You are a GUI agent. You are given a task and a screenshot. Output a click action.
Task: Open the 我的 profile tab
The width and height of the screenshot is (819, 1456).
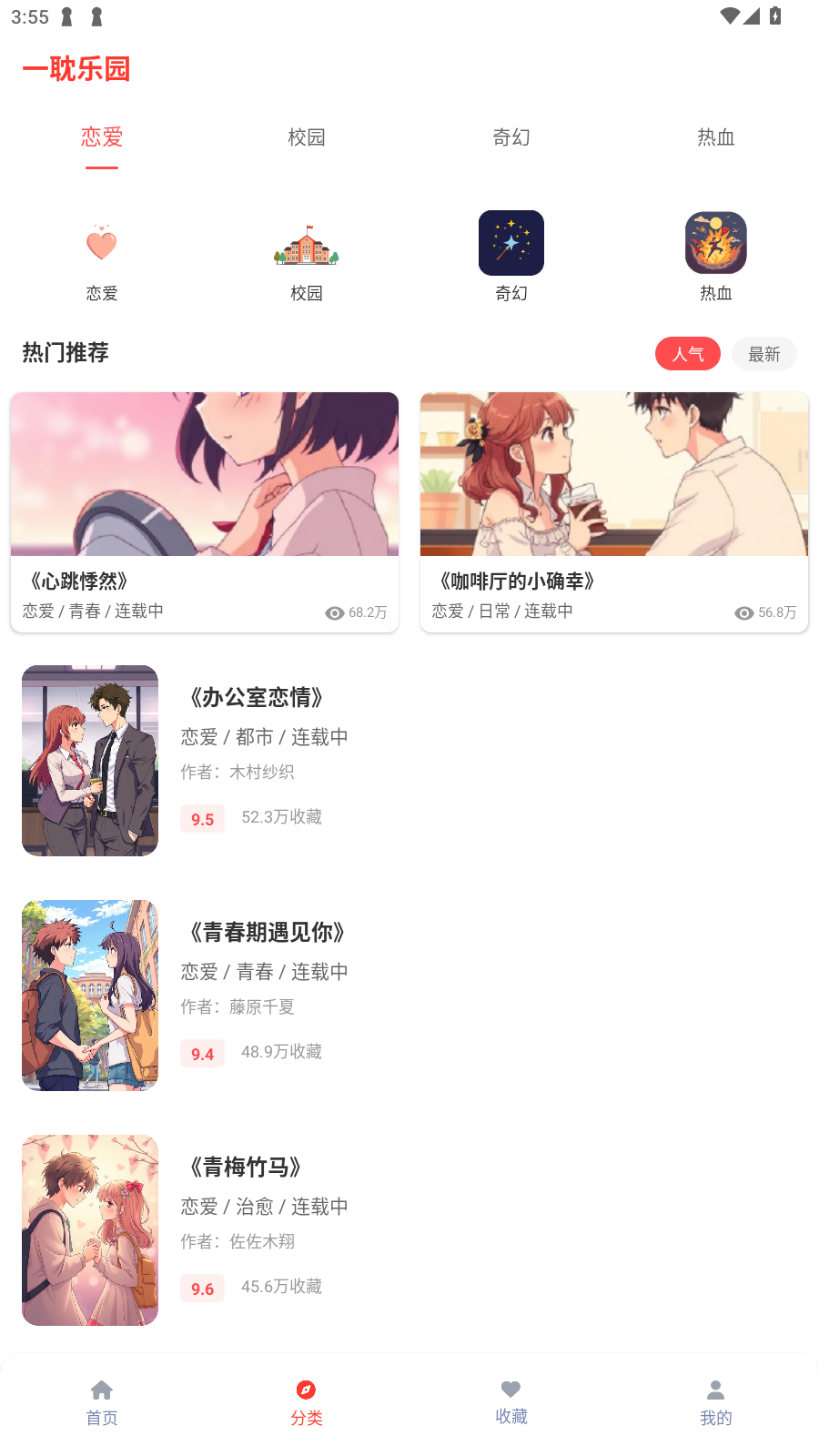(x=716, y=1401)
